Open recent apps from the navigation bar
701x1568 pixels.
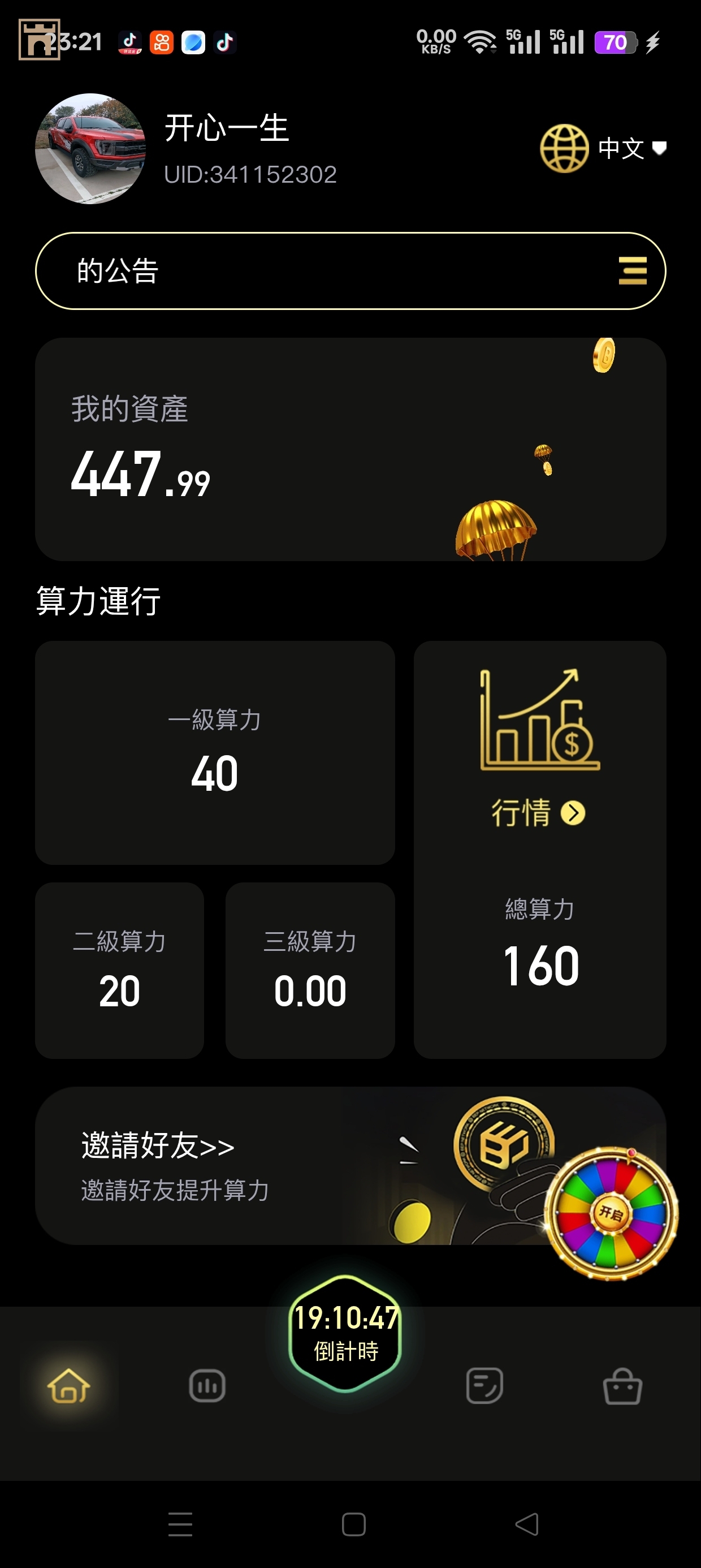point(180,1524)
